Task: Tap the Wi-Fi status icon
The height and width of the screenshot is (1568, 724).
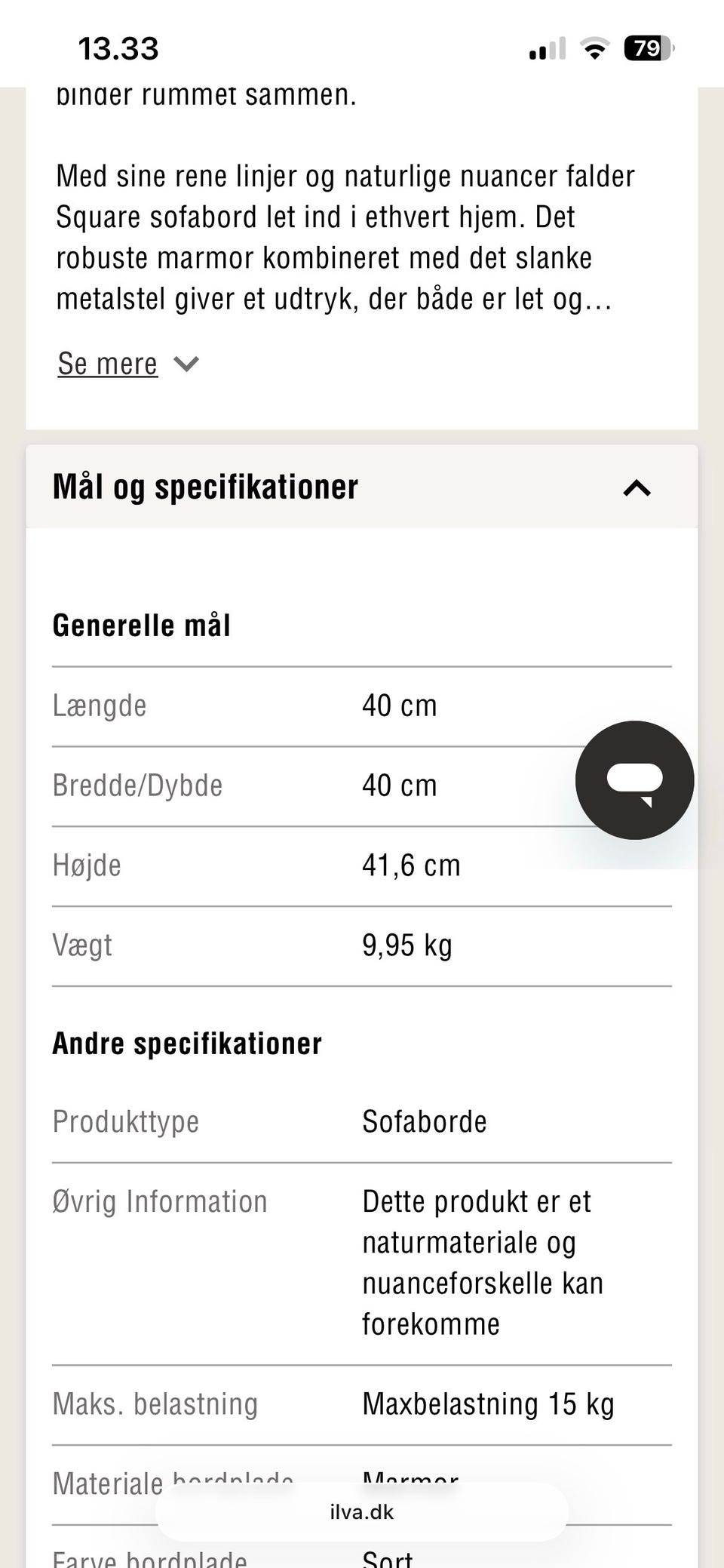Action: tap(594, 48)
